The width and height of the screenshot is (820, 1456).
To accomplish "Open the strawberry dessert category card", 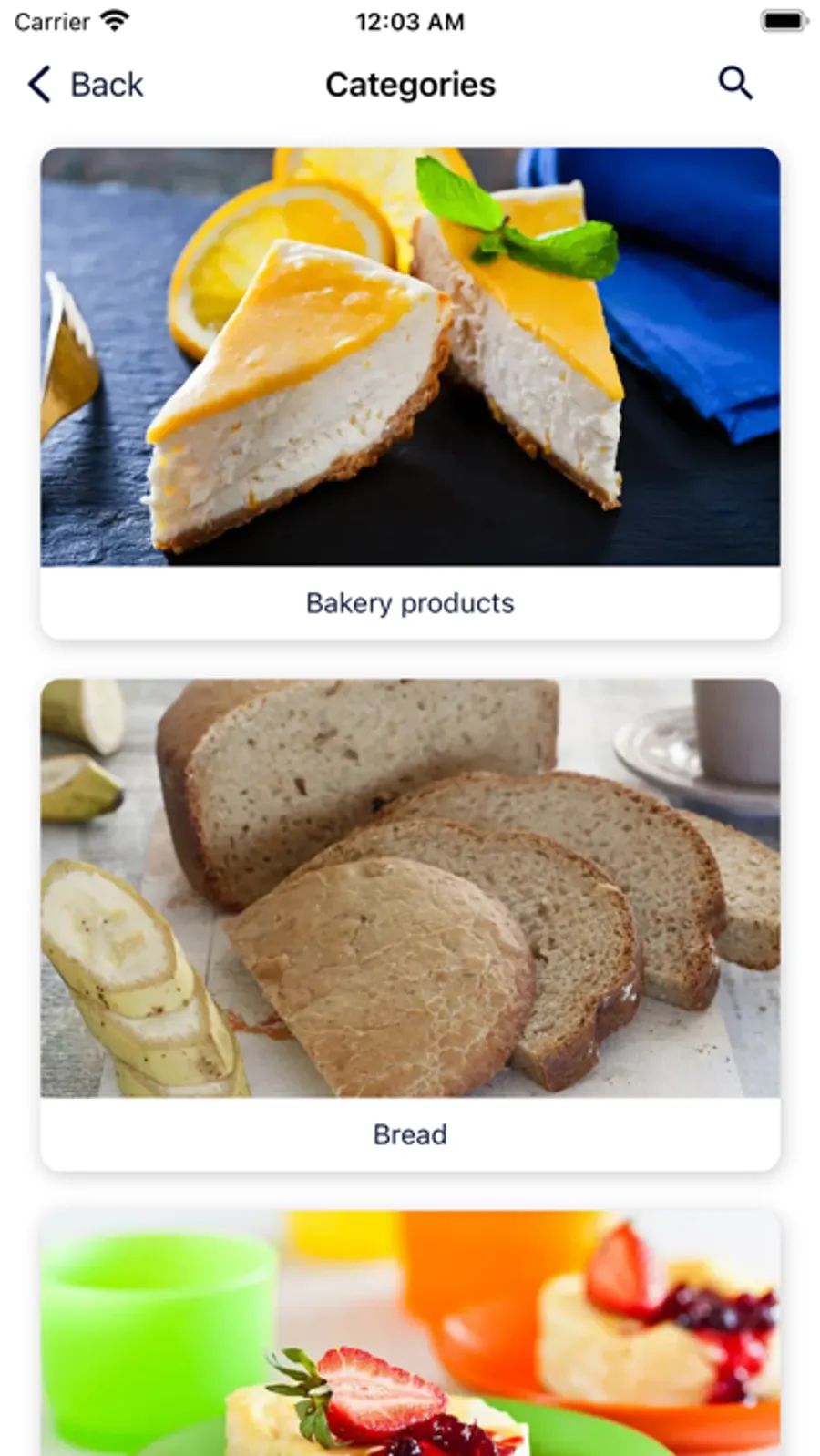I will coord(410,1334).
